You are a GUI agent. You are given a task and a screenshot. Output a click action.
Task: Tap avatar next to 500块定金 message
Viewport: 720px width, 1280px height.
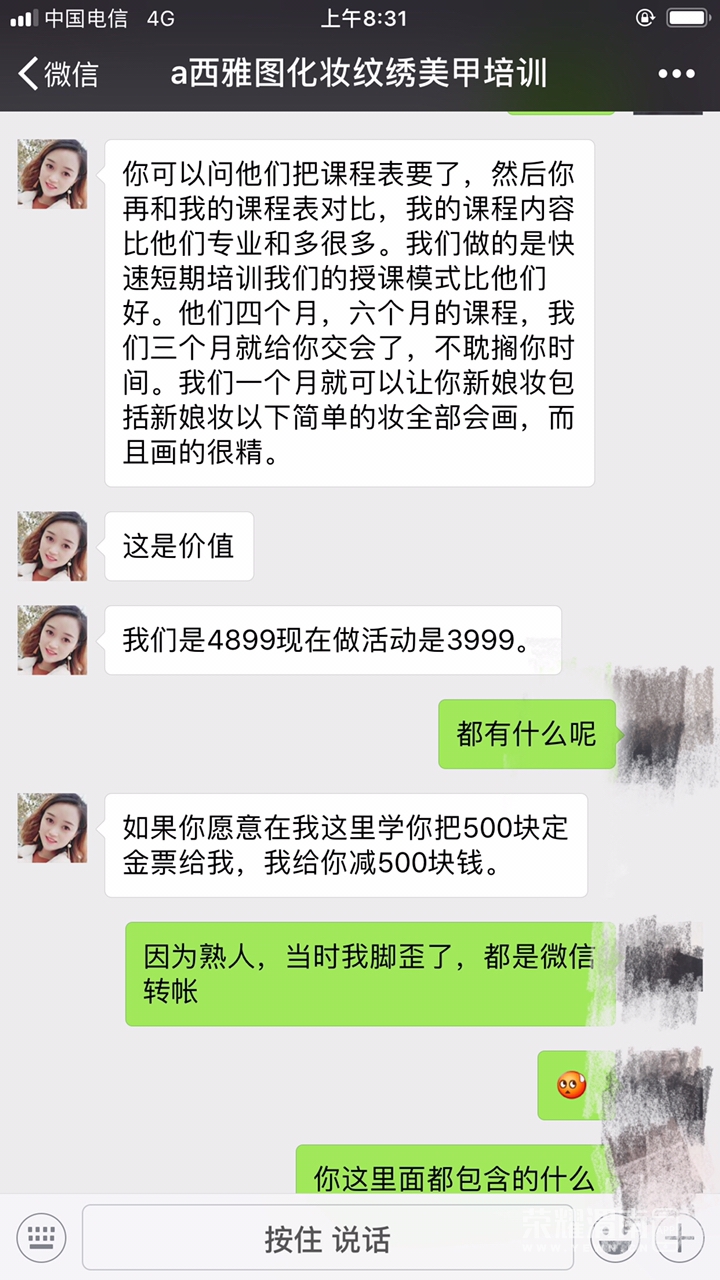click(52, 828)
